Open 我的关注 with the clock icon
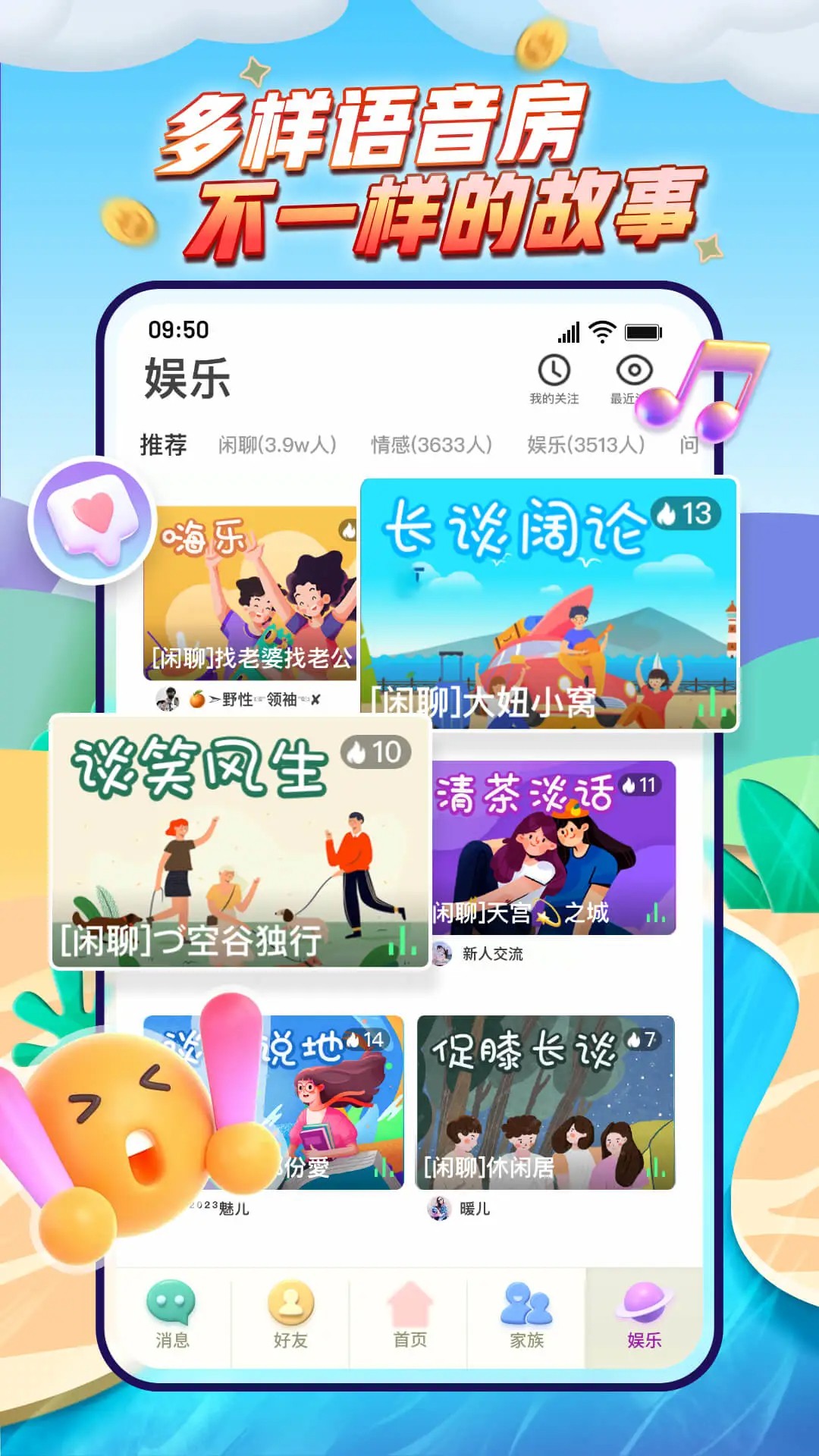The width and height of the screenshot is (819, 1456). pyautogui.click(x=553, y=372)
